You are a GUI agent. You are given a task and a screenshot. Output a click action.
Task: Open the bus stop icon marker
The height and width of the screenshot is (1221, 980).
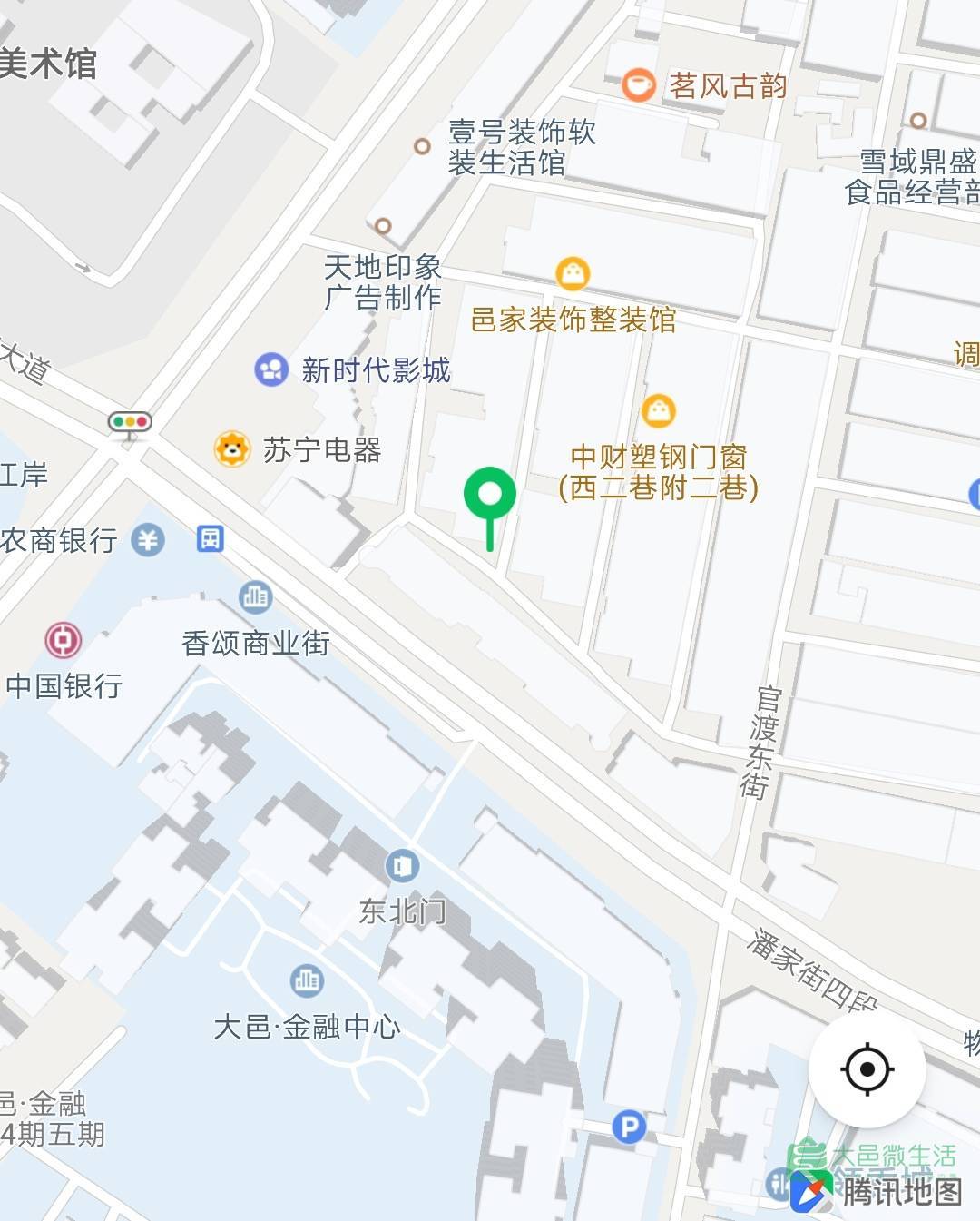(211, 538)
